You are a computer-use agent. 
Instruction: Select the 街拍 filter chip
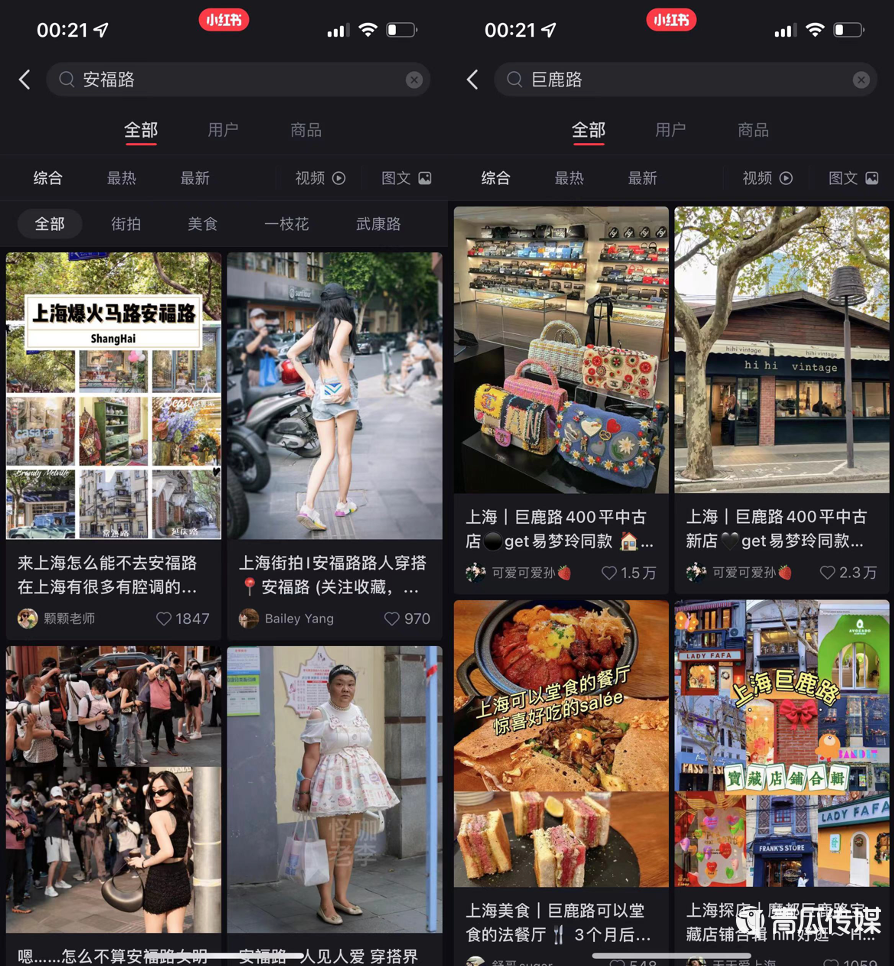point(126,224)
